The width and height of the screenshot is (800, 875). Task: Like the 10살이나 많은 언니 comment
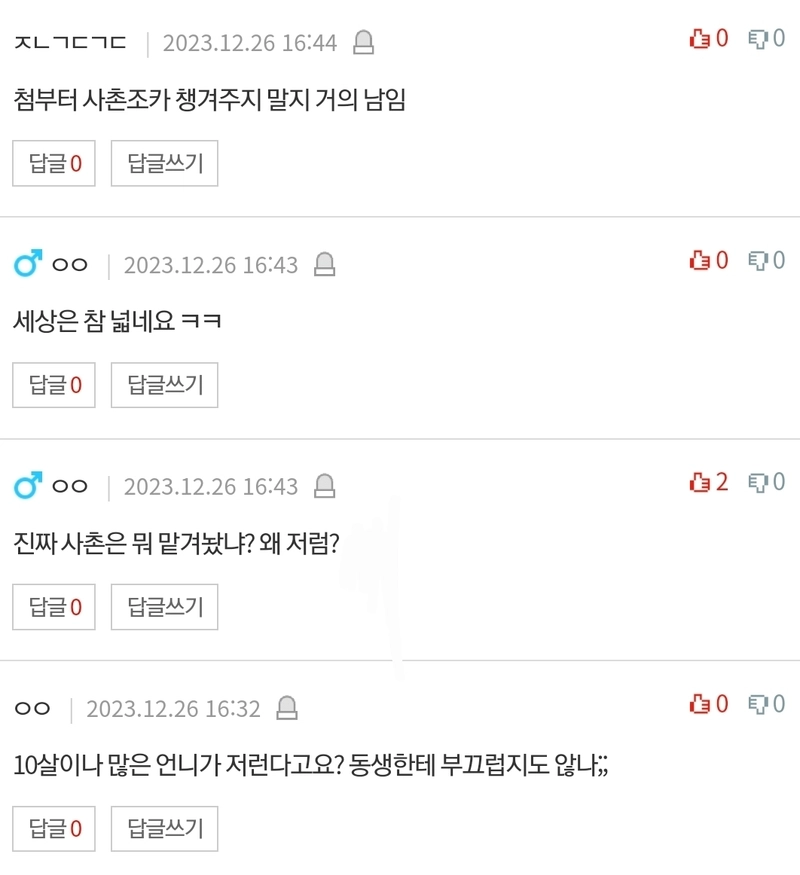709,705
